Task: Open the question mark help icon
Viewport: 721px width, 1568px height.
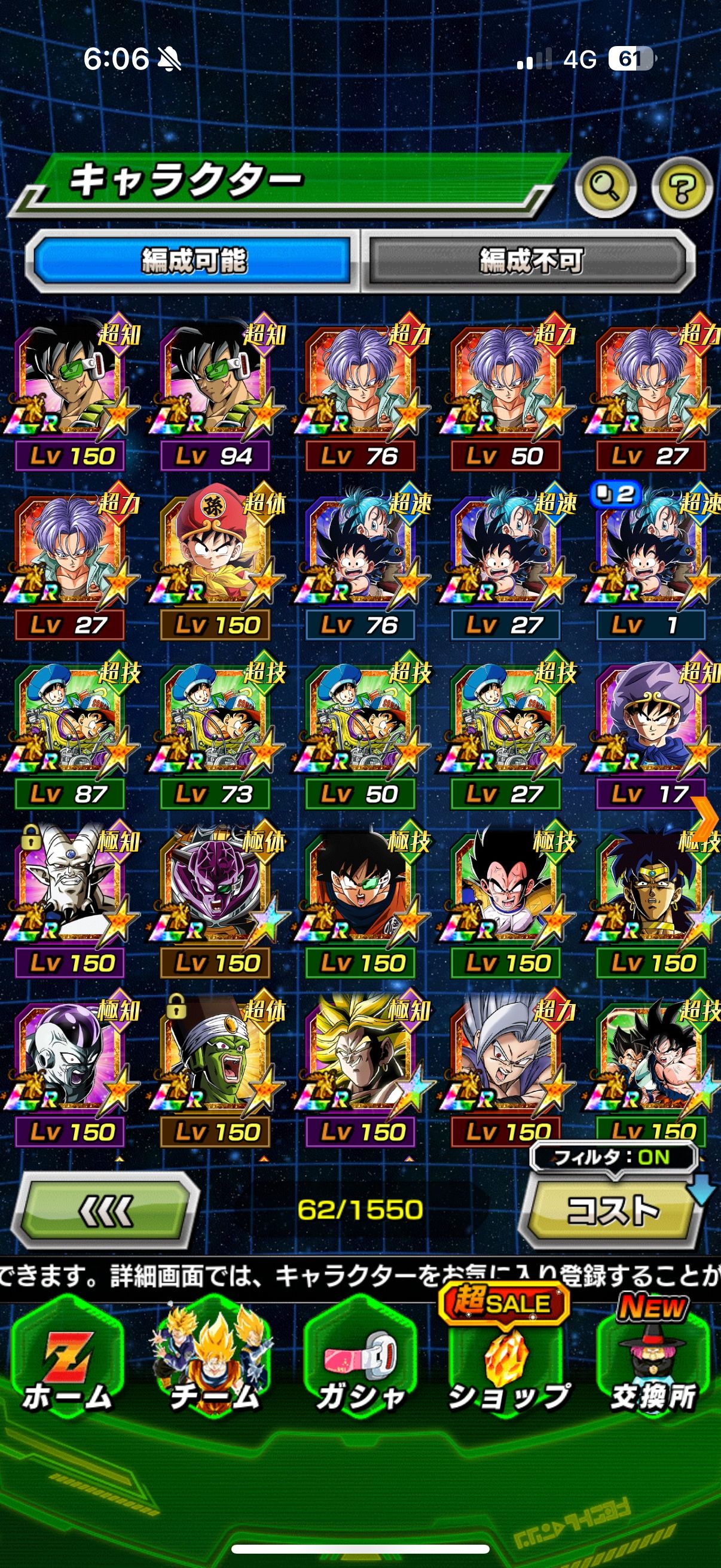Action: click(x=681, y=187)
